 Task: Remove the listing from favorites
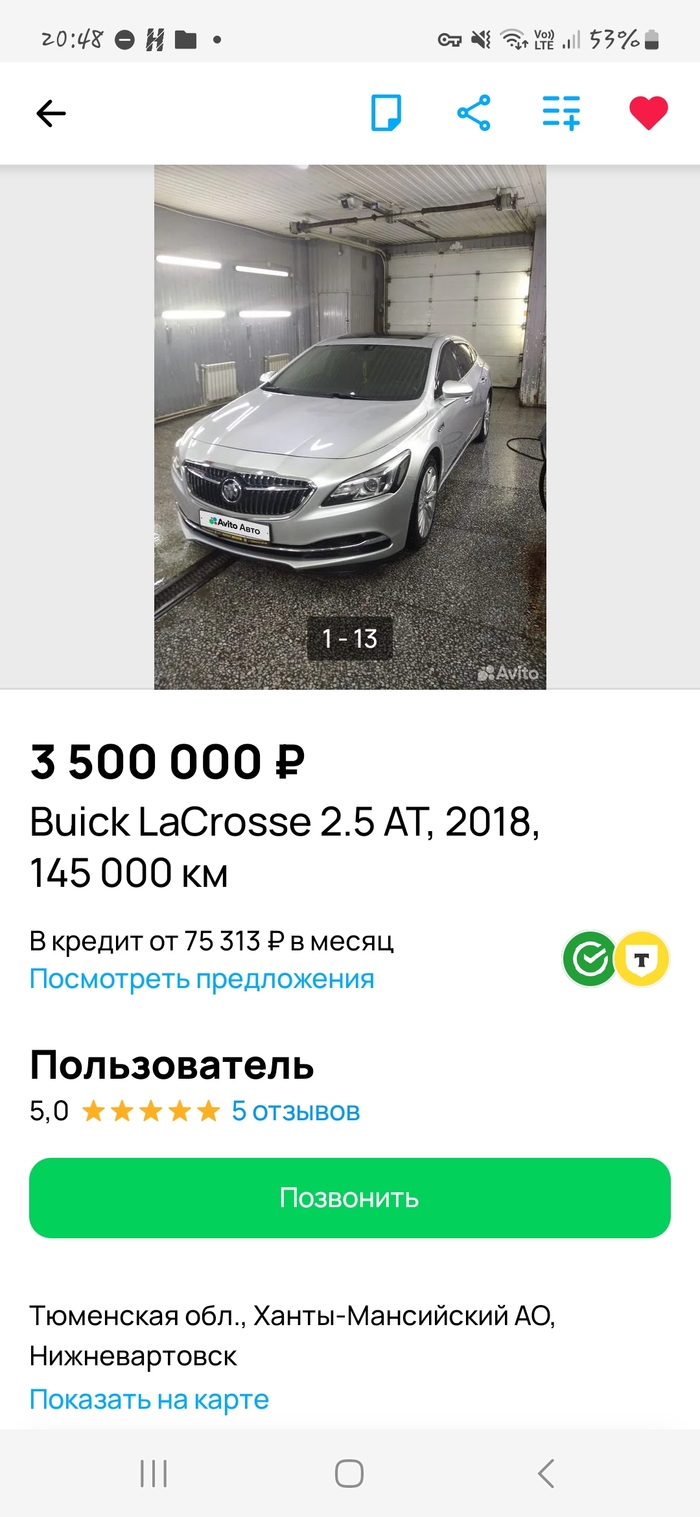coord(648,113)
